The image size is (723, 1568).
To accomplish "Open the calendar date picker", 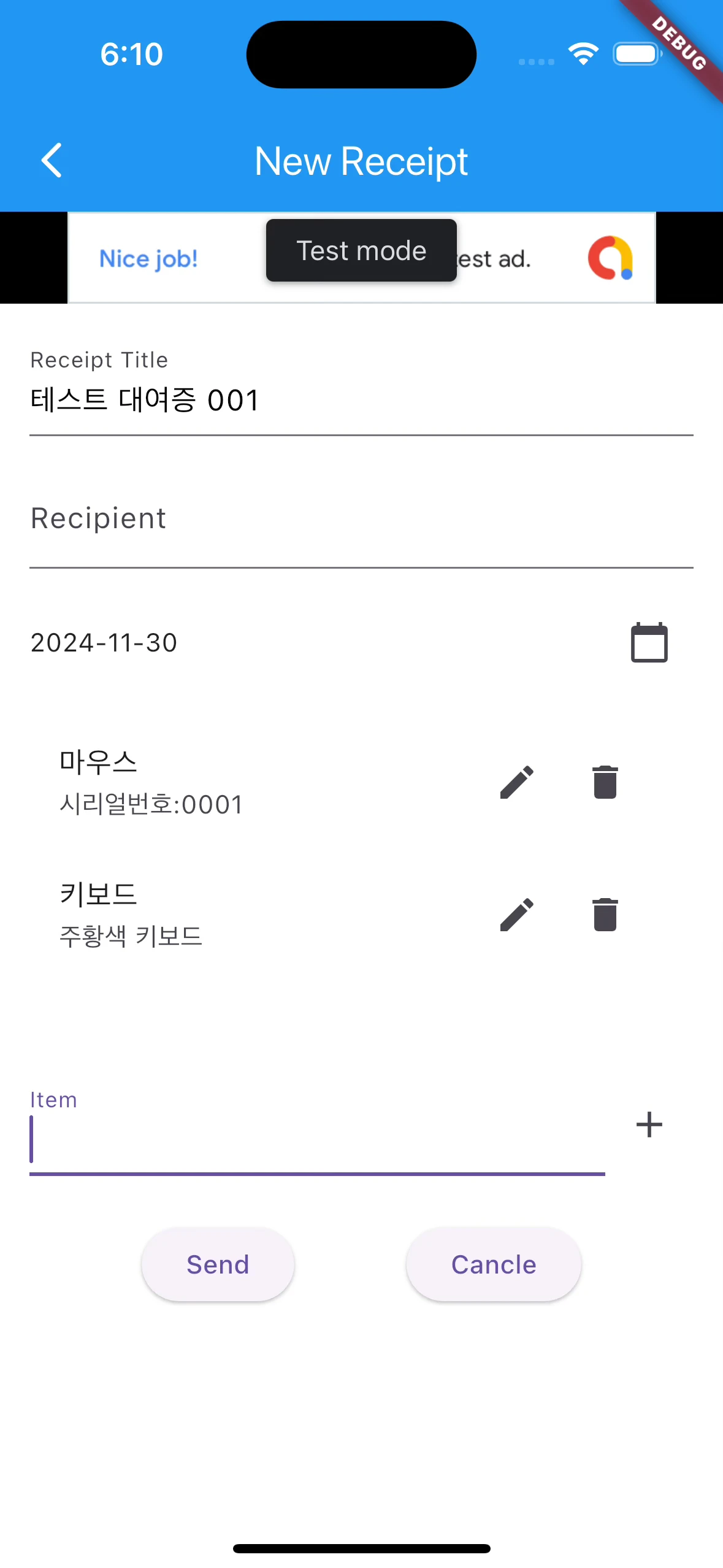I will click(649, 642).
